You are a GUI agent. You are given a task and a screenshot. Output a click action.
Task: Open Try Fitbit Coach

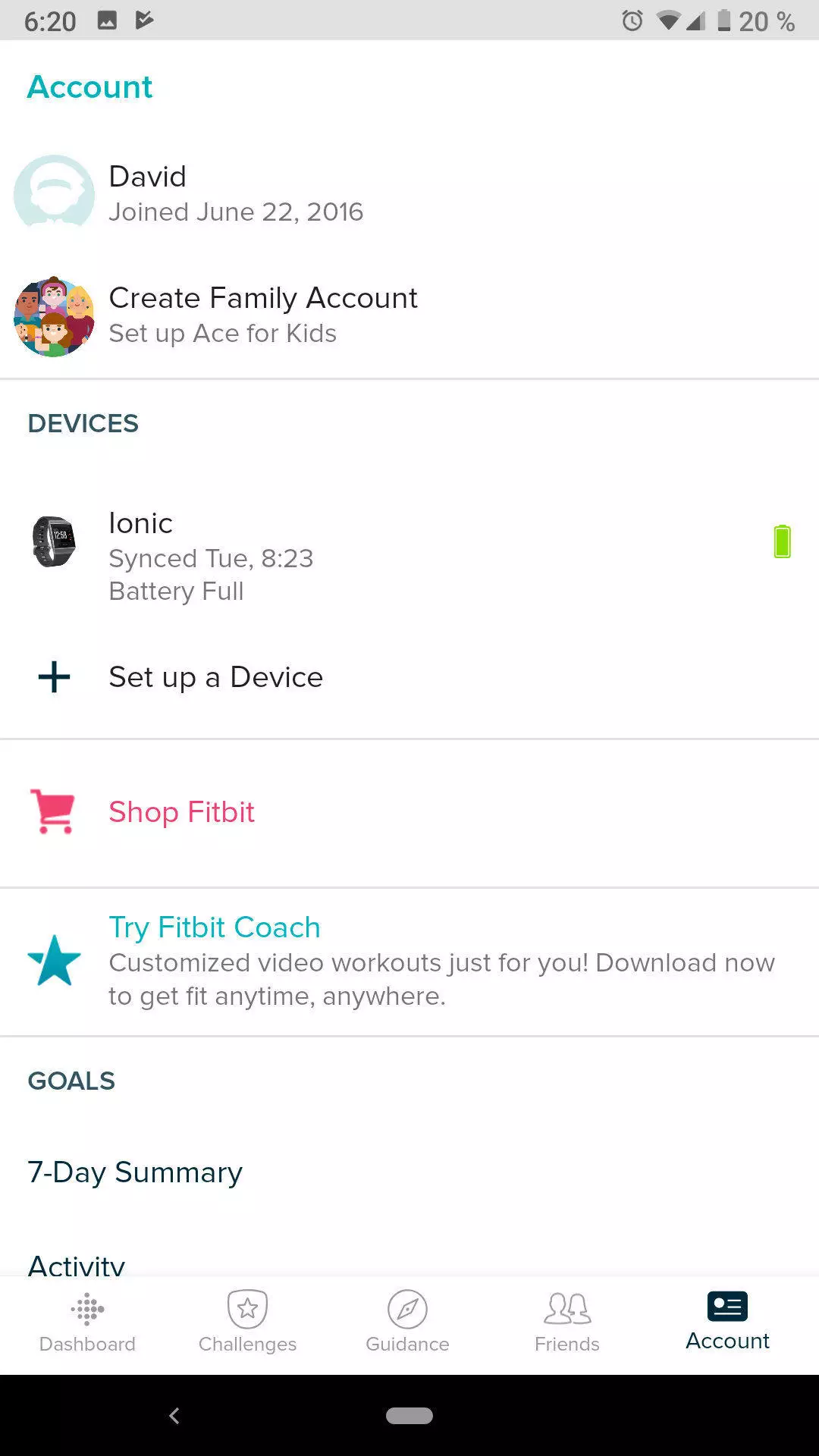tap(409, 961)
